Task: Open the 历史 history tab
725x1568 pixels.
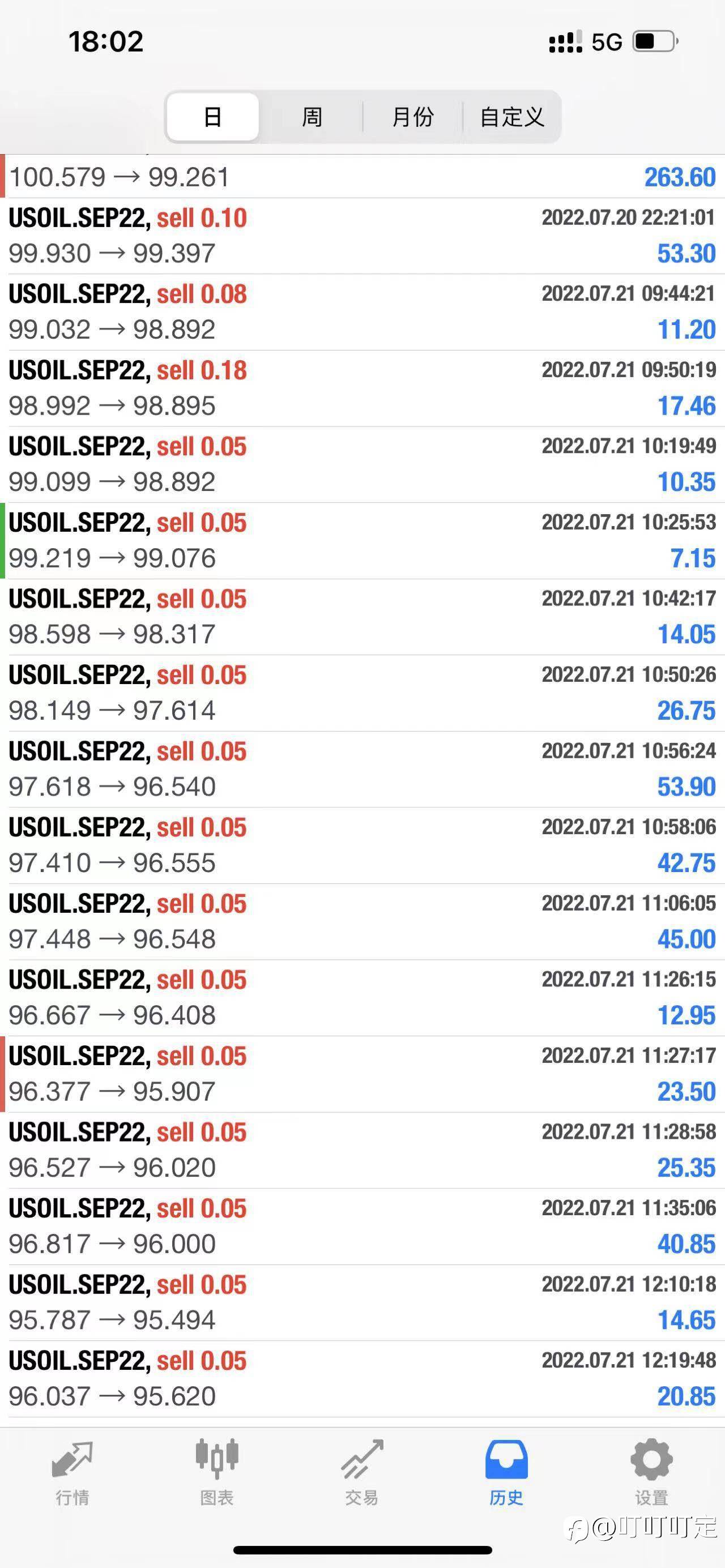Action: tap(506, 1472)
